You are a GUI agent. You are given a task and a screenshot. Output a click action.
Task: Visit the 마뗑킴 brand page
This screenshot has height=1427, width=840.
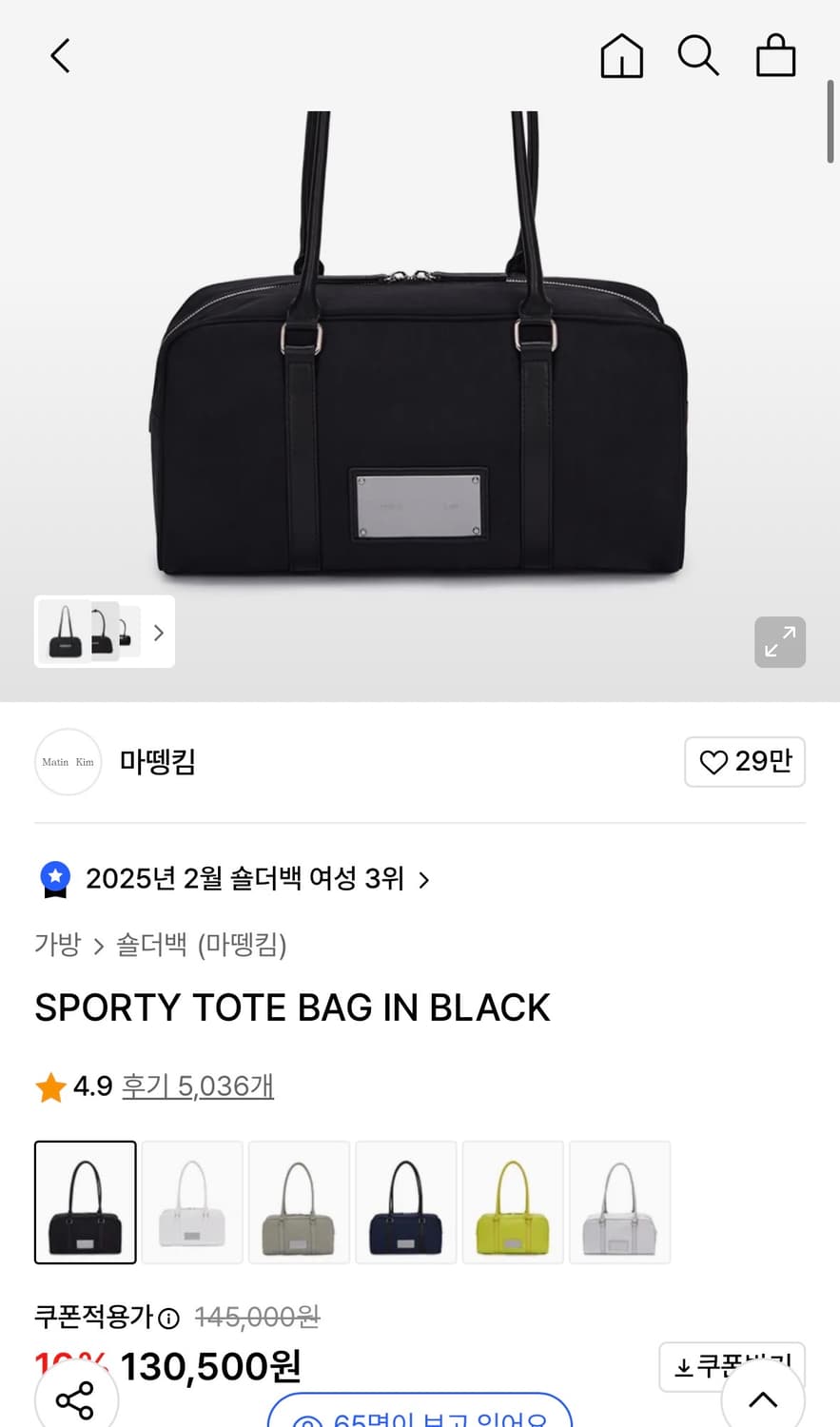tap(157, 761)
